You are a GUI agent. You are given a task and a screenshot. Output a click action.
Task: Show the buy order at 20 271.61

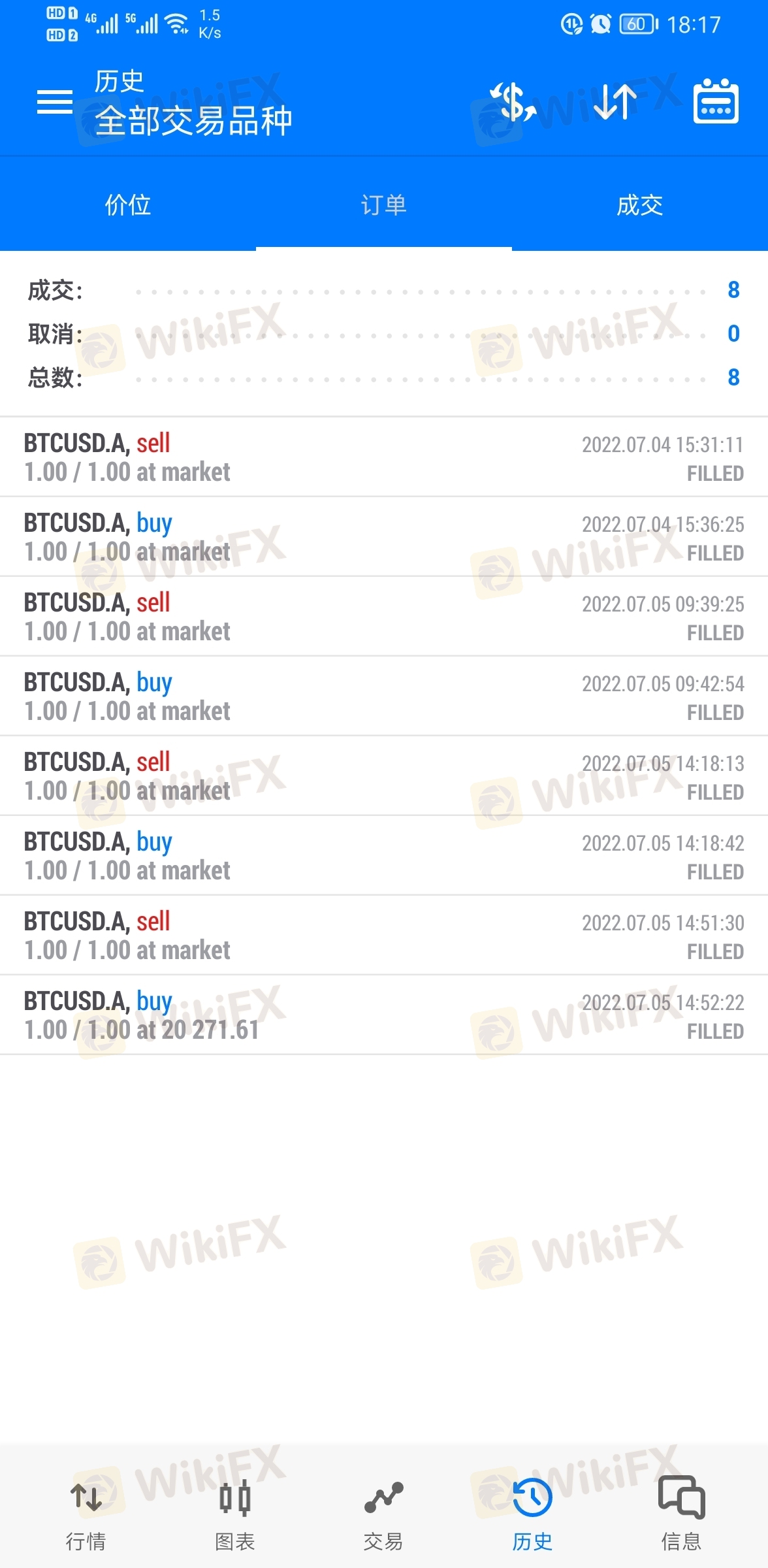pyautogui.click(x=384, y=1015)
